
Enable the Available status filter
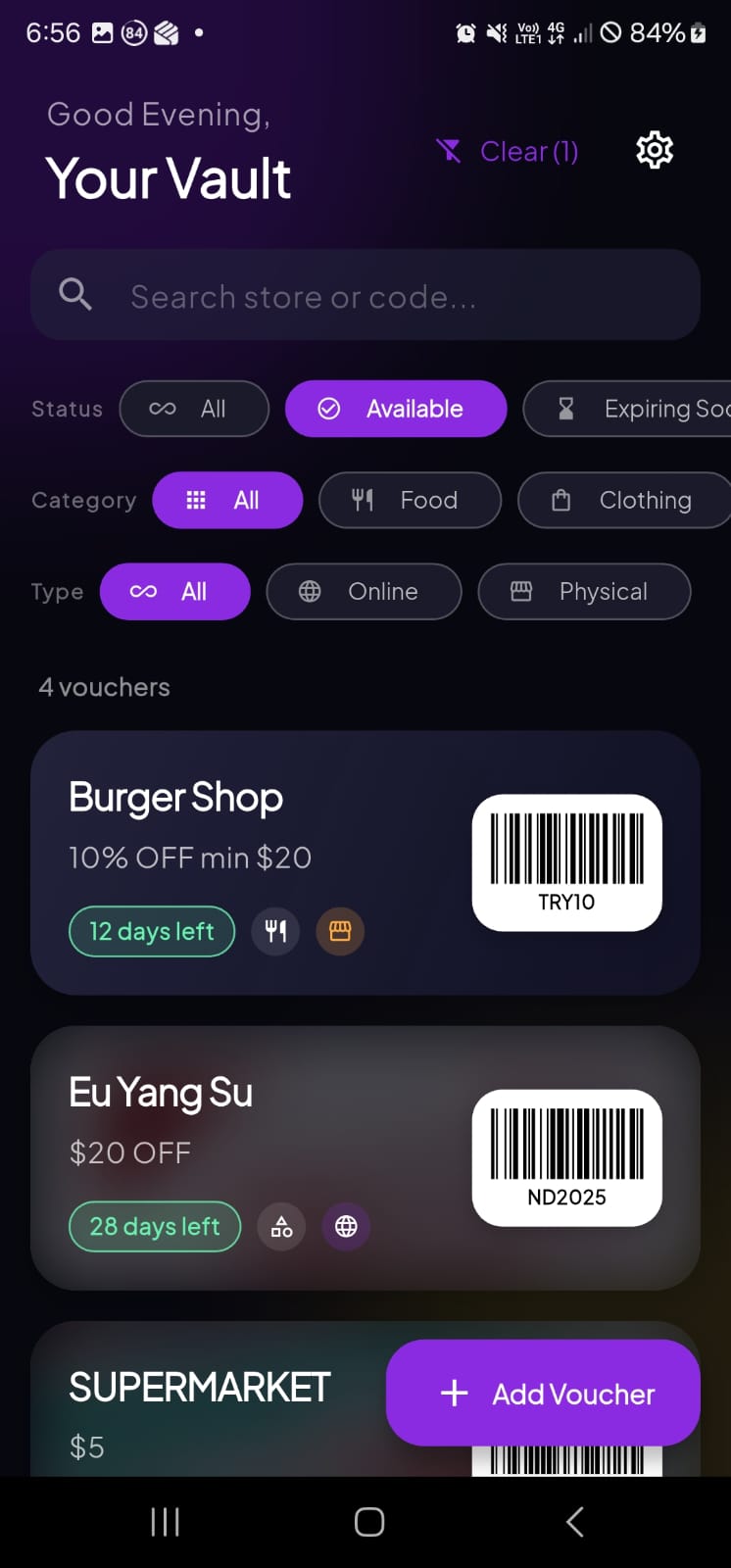395,409
